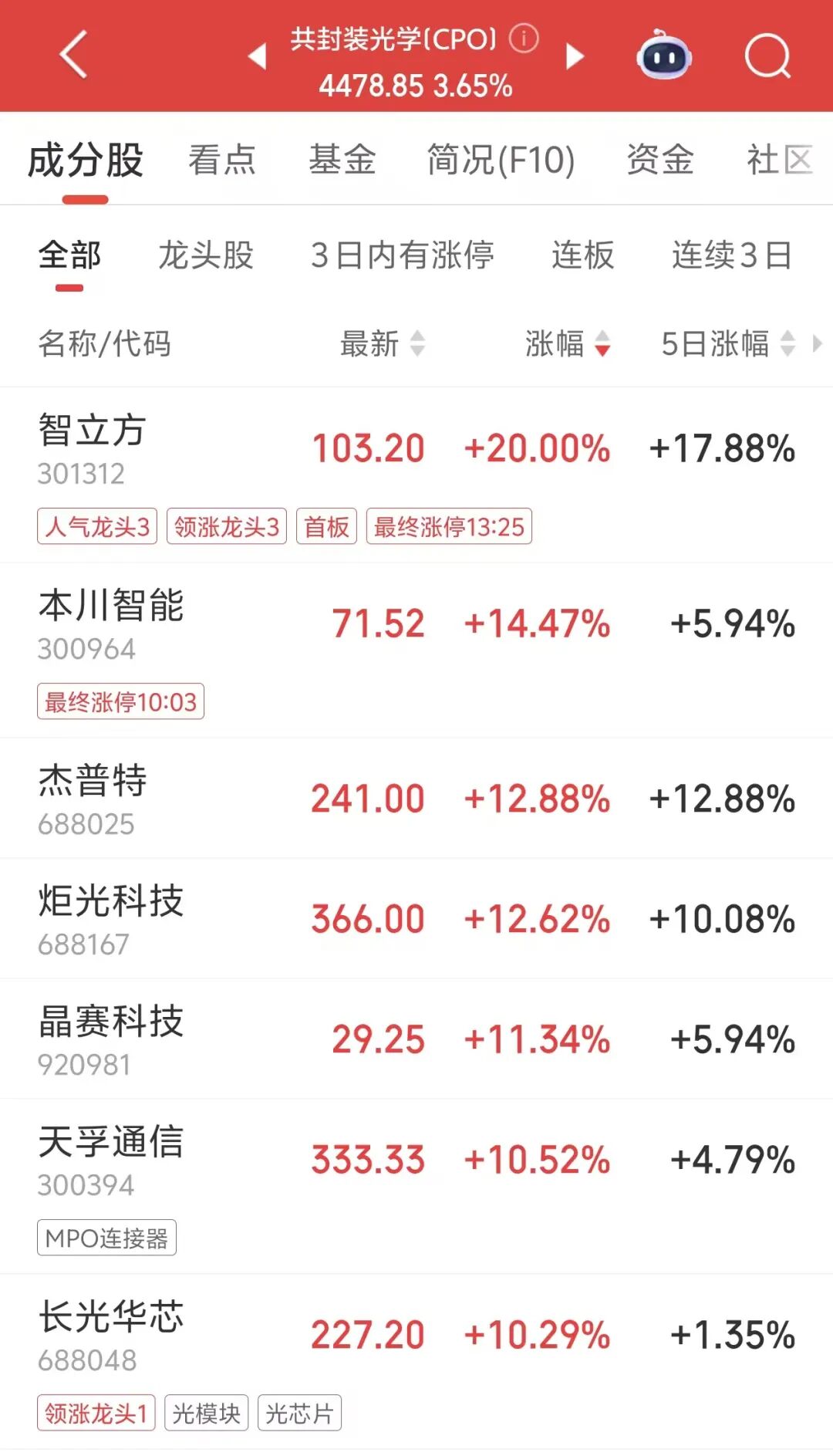The height and width of the screenshot is (1456, 833).
Task: Open the robot assistant icon
Action: (x=663, y=56)
